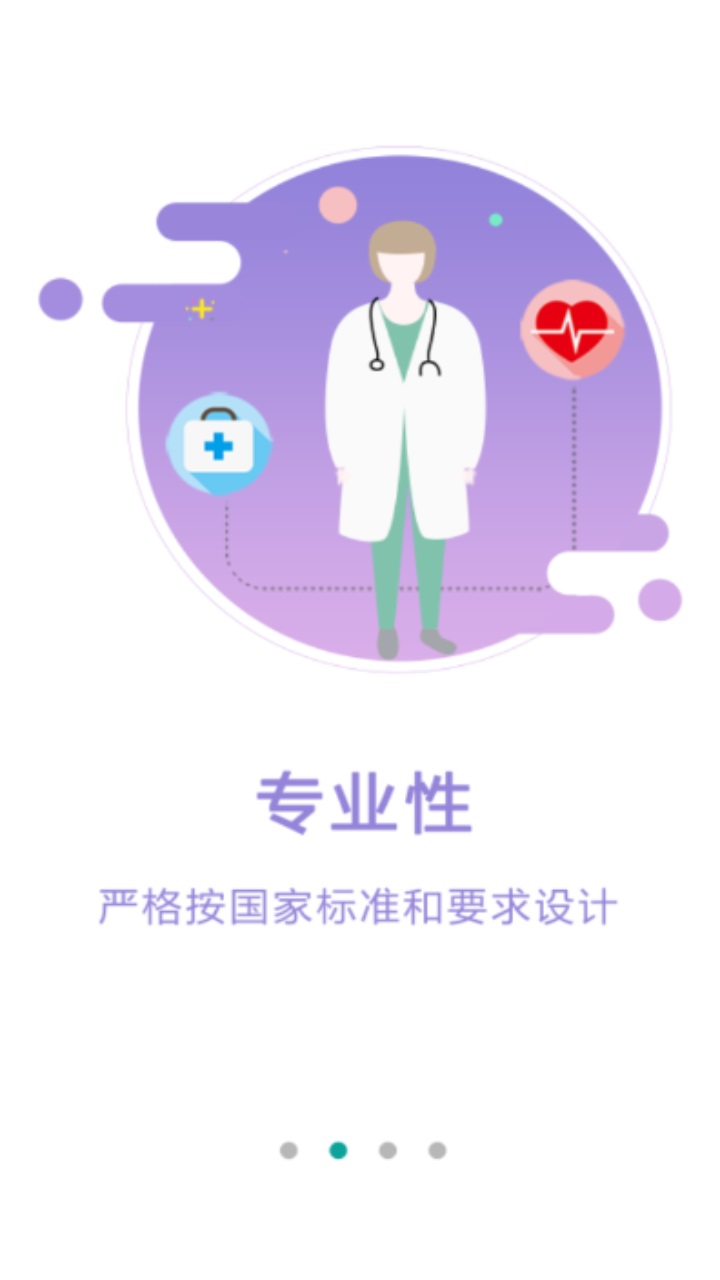Tap the first gray pagination dot
This screenshot has height=1280, width=720.
tap(290, 1150)
